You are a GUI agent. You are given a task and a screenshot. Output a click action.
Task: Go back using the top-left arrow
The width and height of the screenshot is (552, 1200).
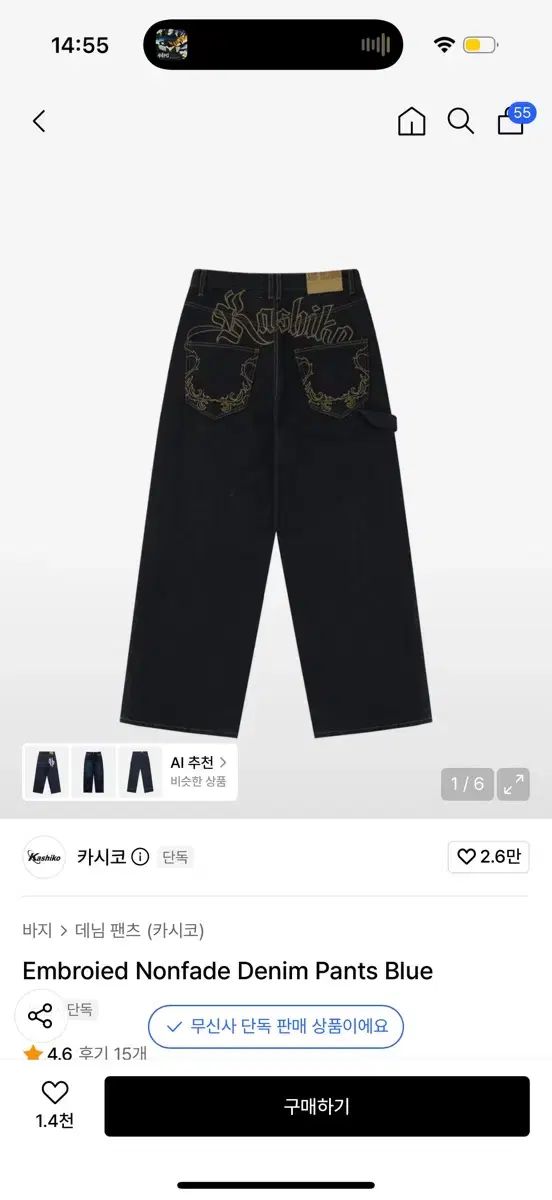[39, 122]
